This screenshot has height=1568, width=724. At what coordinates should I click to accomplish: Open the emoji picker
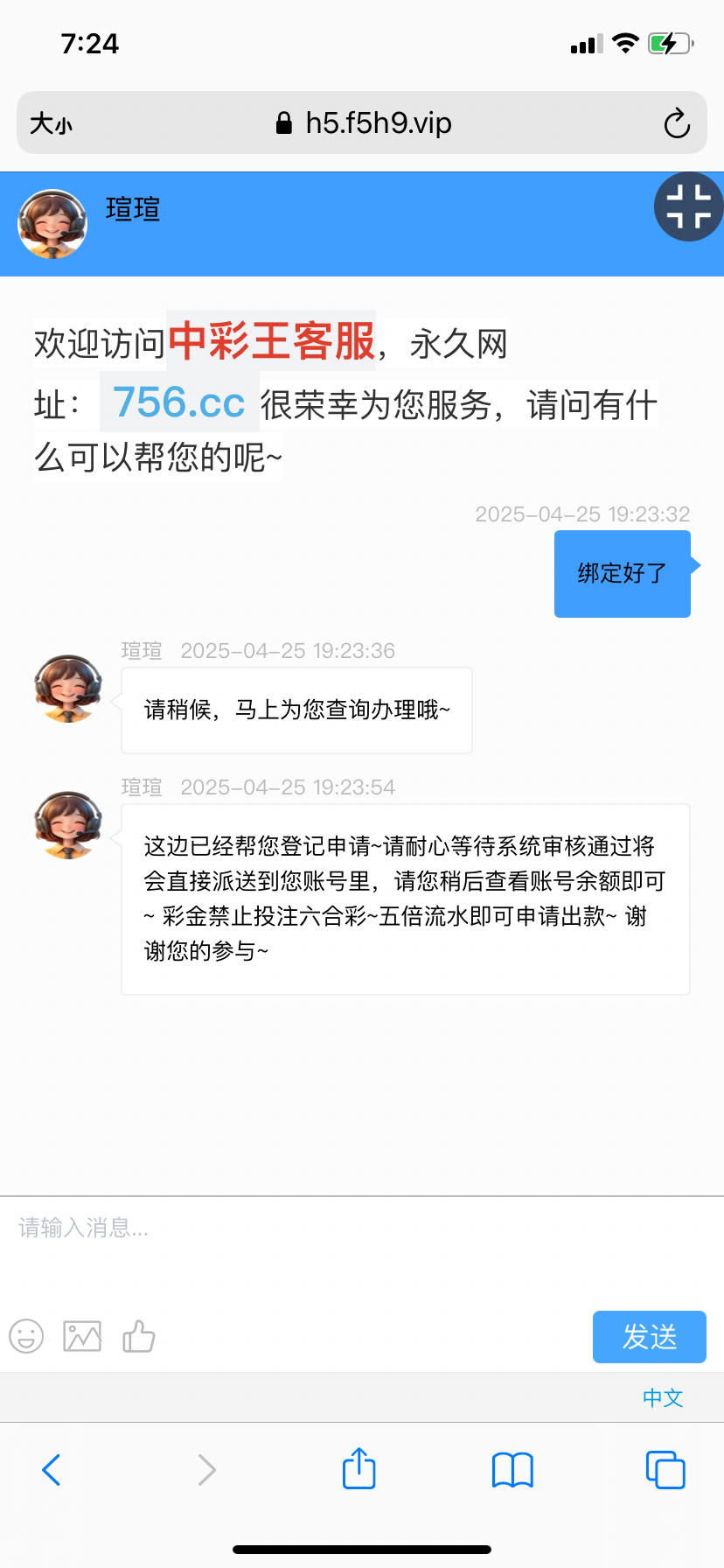[26, 1336]
